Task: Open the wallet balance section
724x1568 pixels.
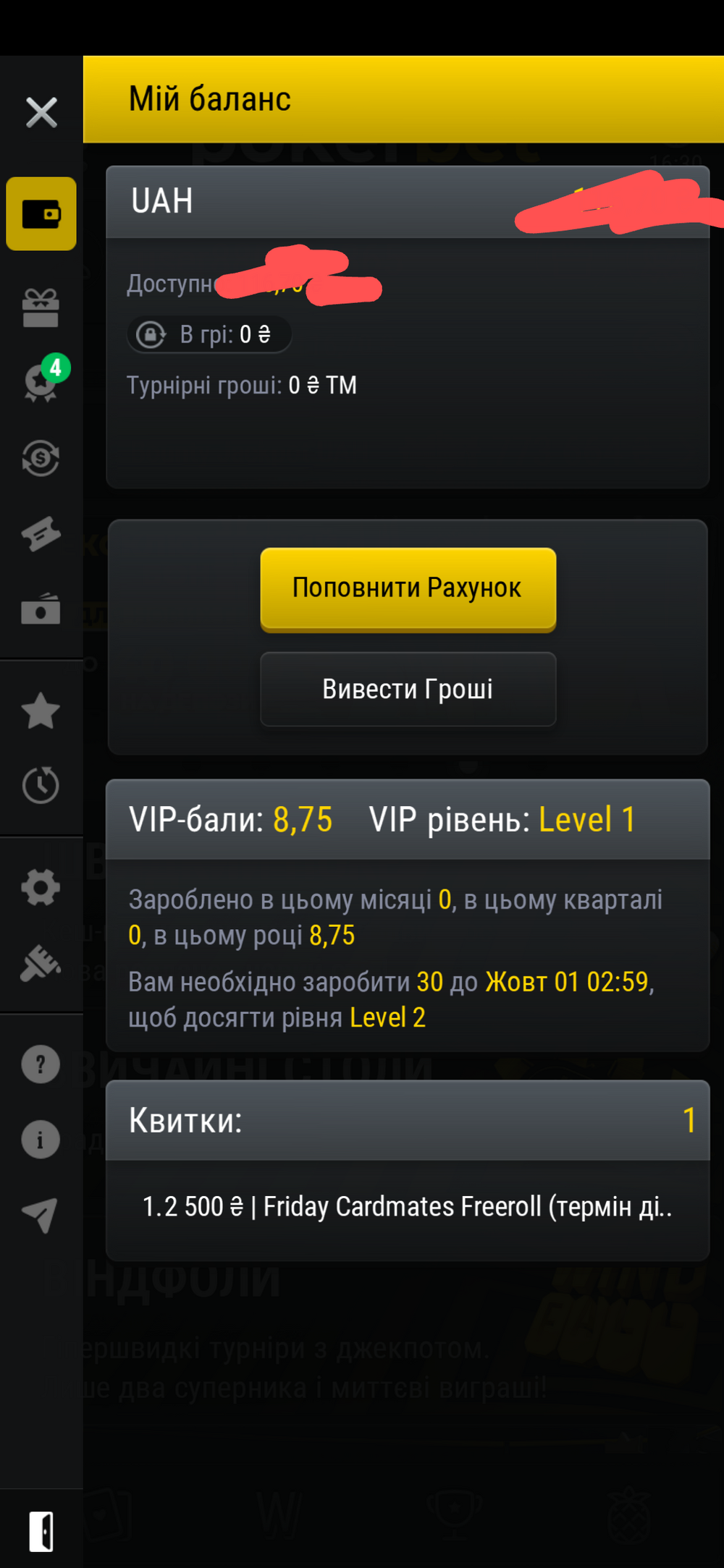Action: pos(41,214)
